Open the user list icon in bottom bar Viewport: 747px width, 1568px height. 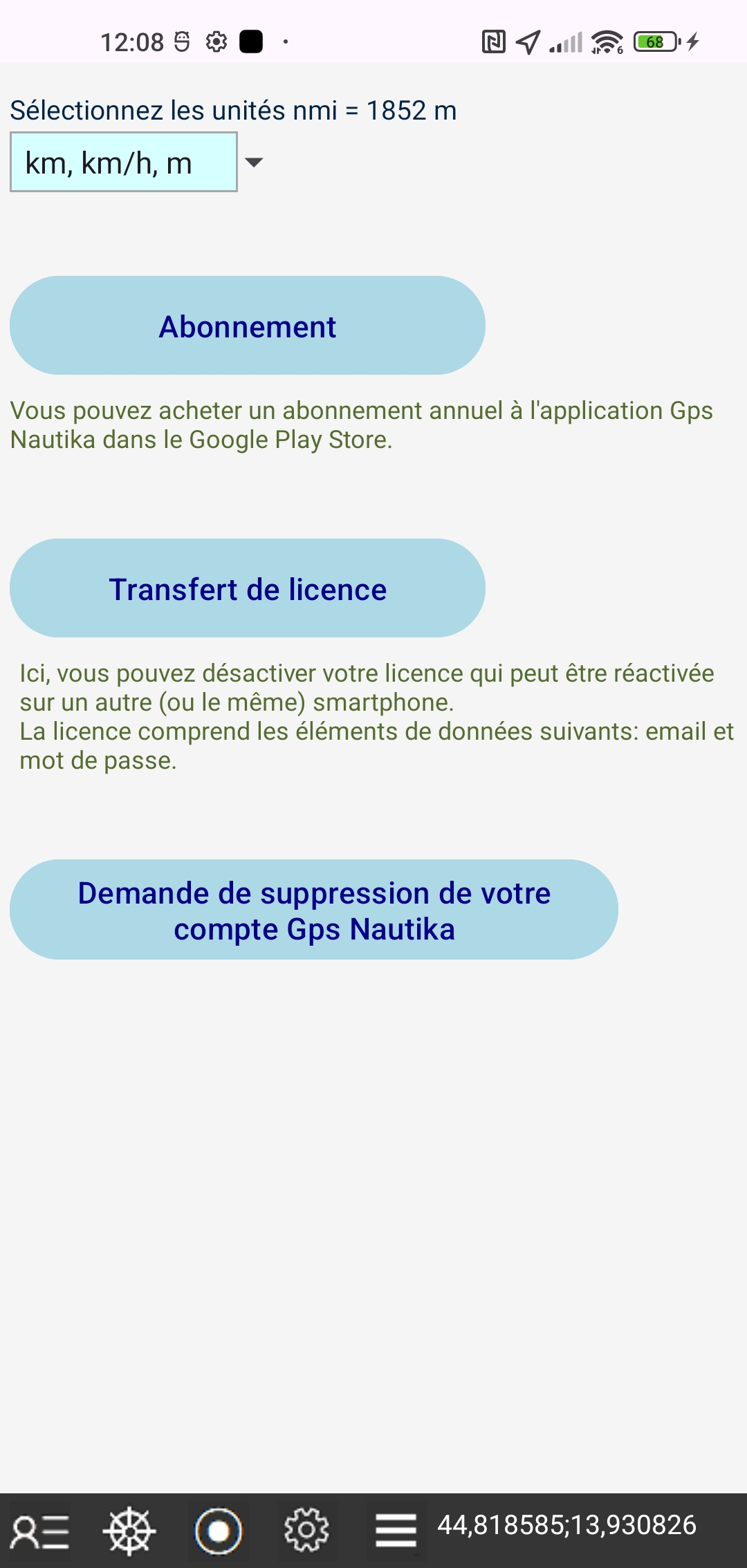[x=41, y=1531]
